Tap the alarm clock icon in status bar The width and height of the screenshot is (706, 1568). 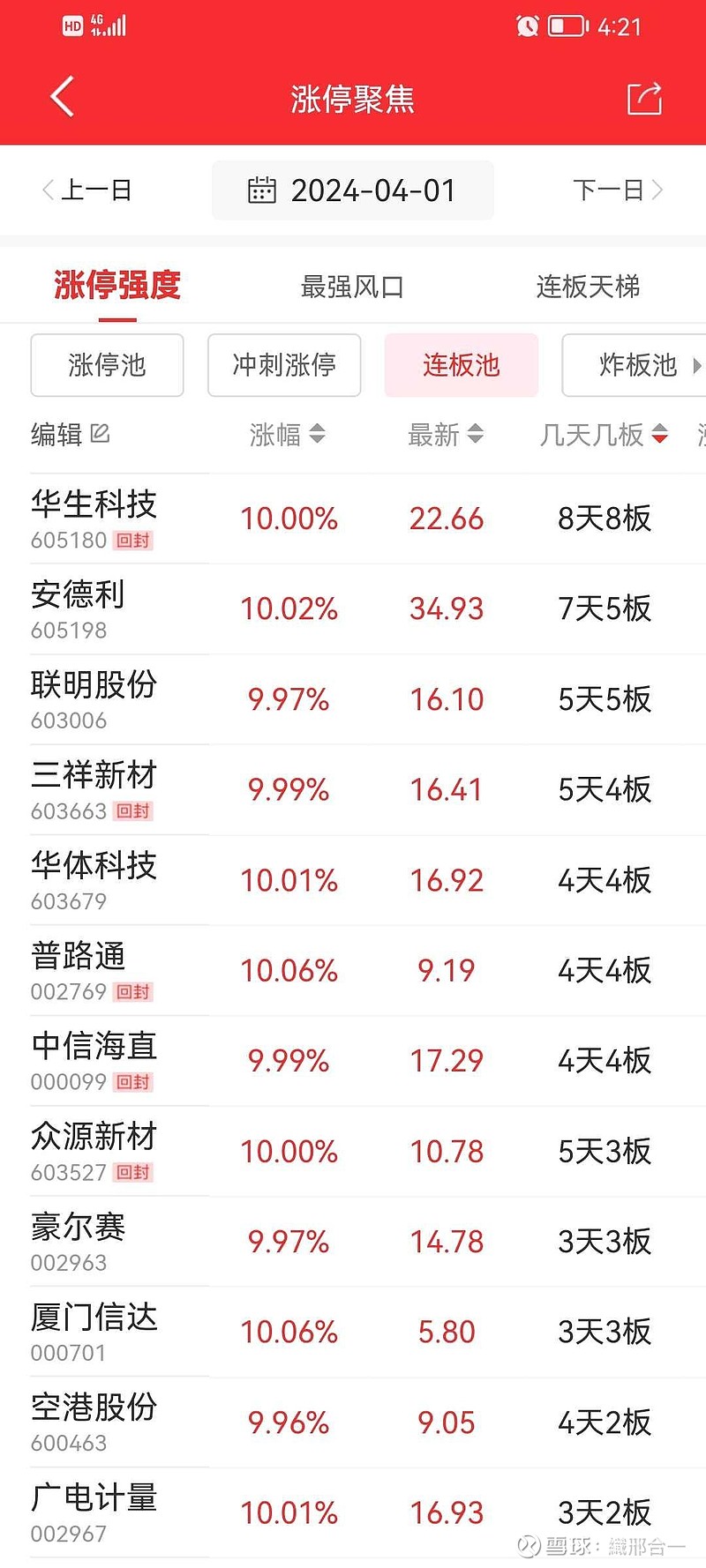point(527,26)
